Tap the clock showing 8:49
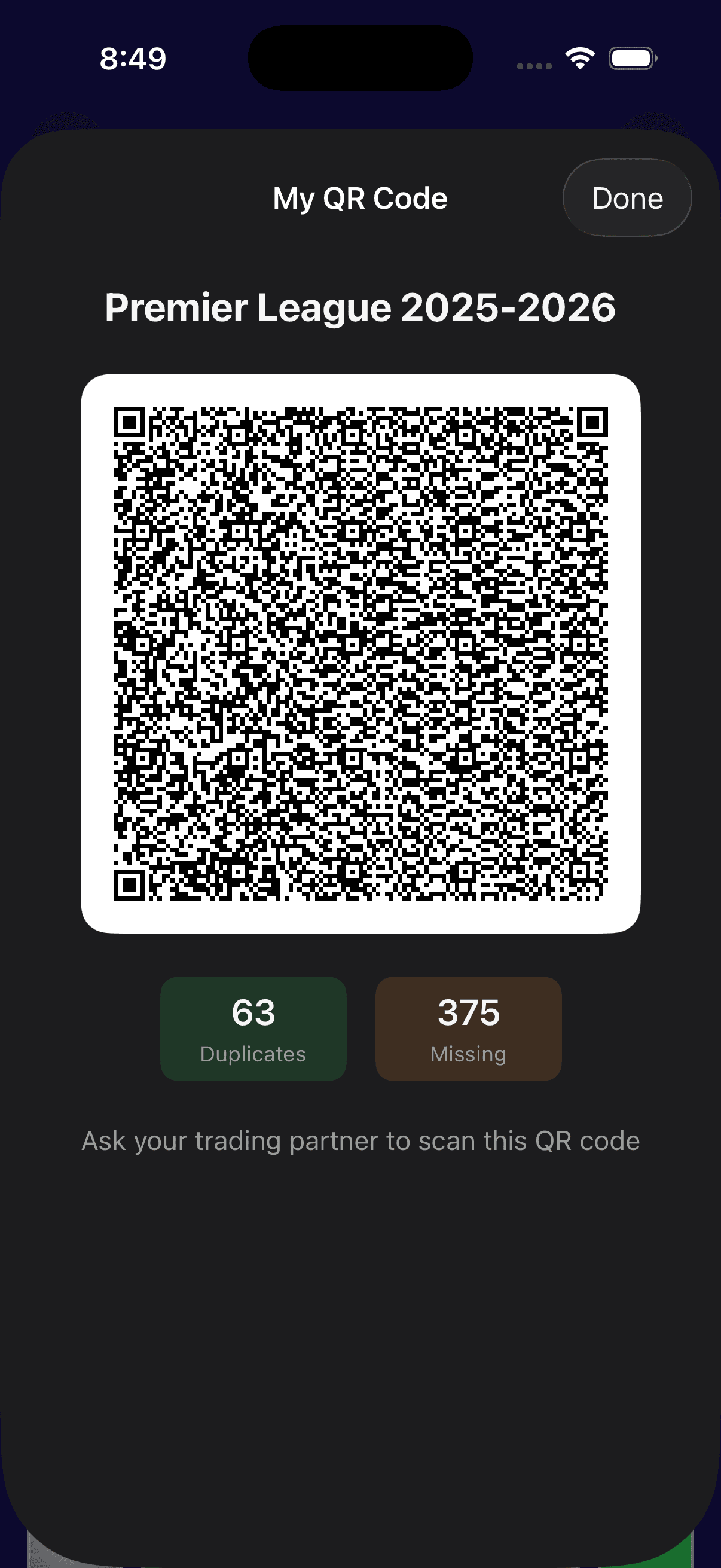721x1568 pixels. click(x=132, y=59)
